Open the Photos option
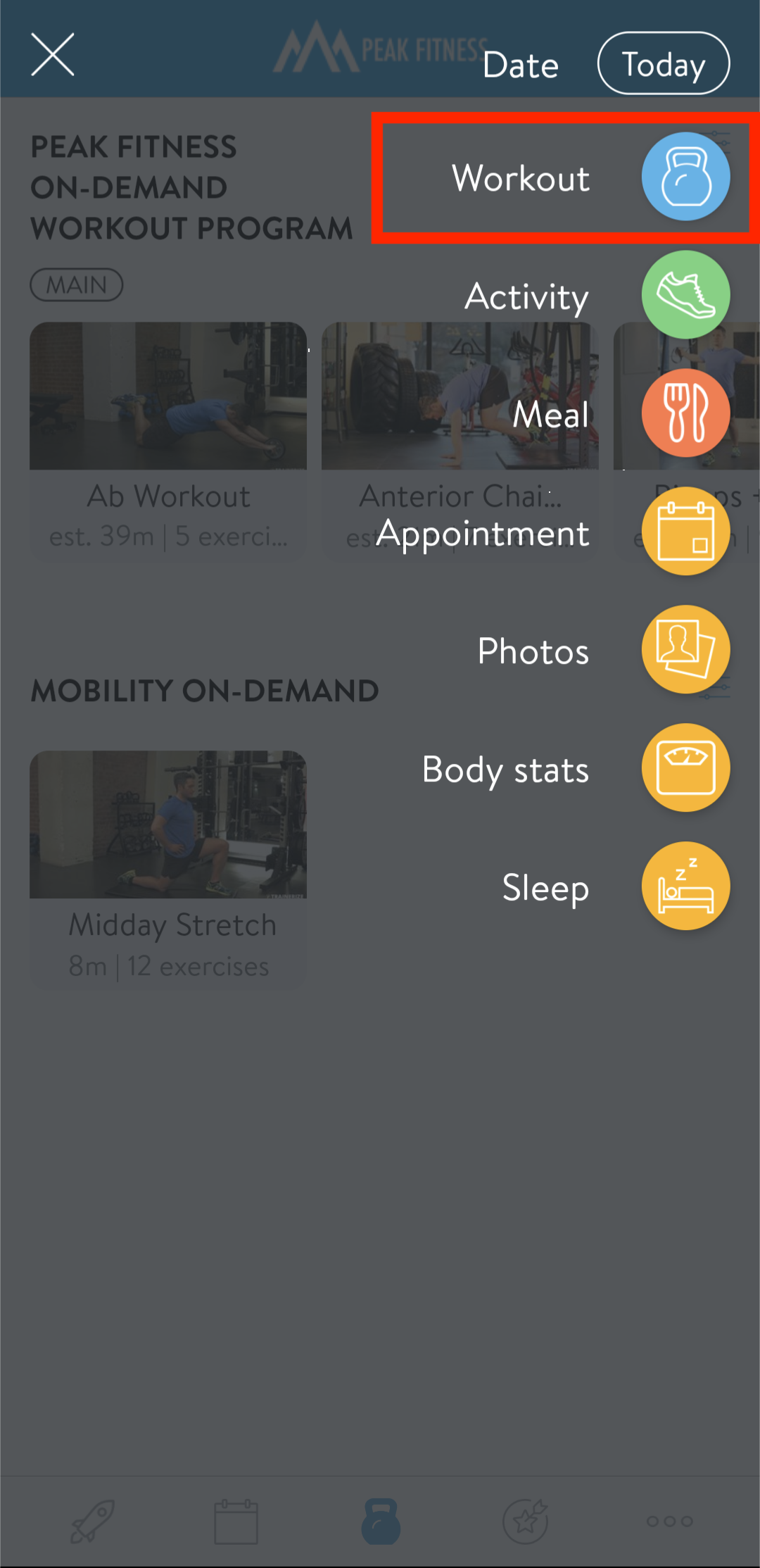 [x=685, y=650]
